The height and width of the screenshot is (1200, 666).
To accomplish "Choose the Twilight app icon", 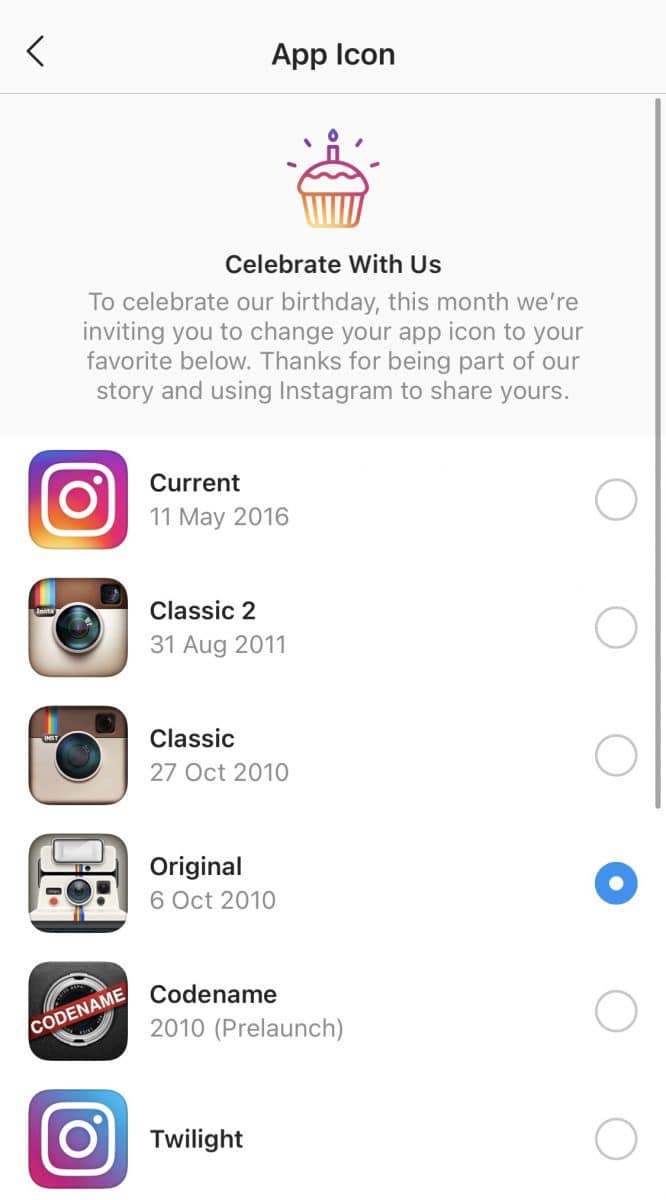I will pos(615,1139).
